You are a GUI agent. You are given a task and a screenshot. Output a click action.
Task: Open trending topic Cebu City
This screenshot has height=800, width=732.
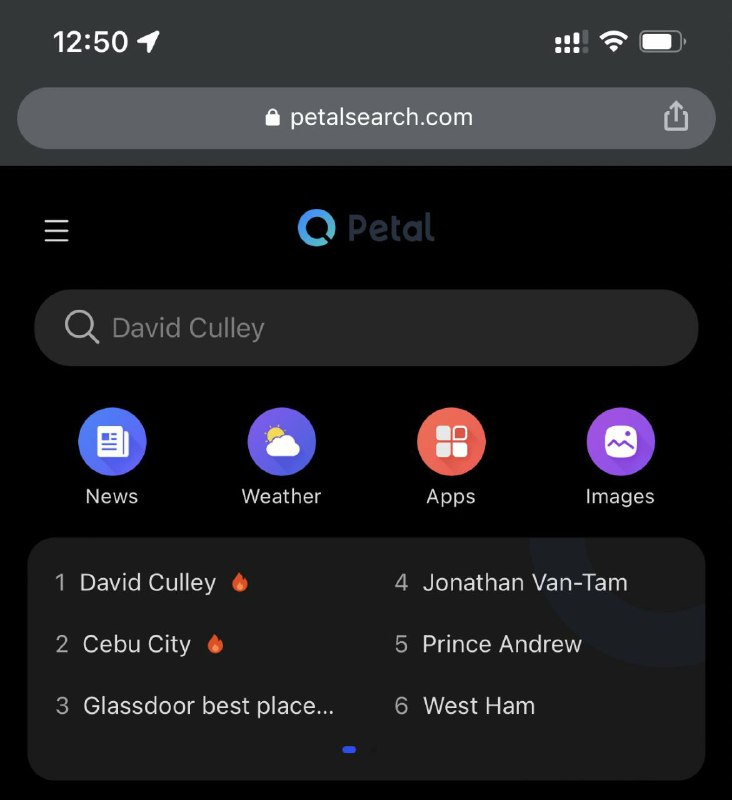tap(137, 644)
